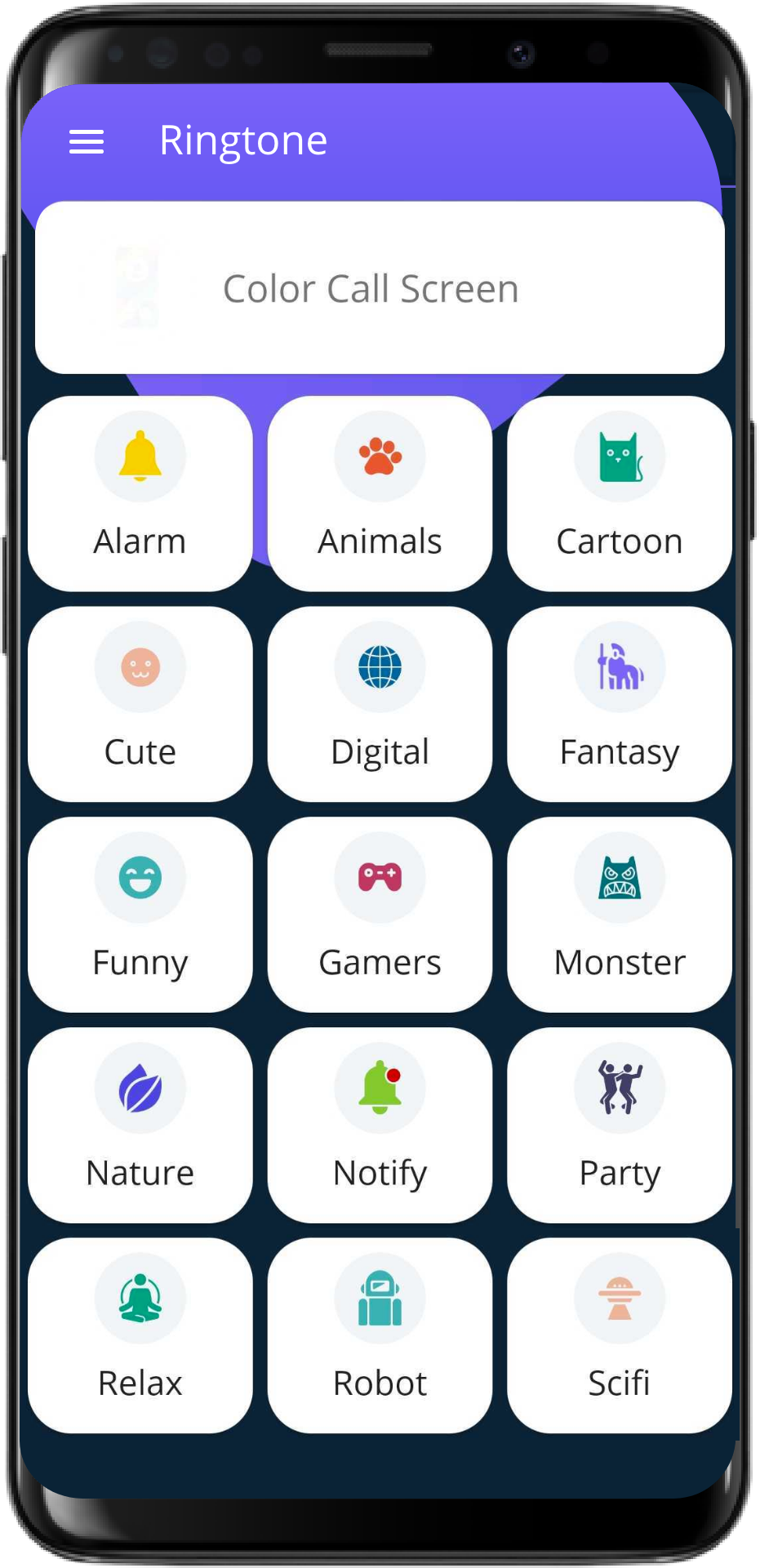Browse Scifi ringtones
This screenshot has width=760, height=1568.
[619, 1334]
